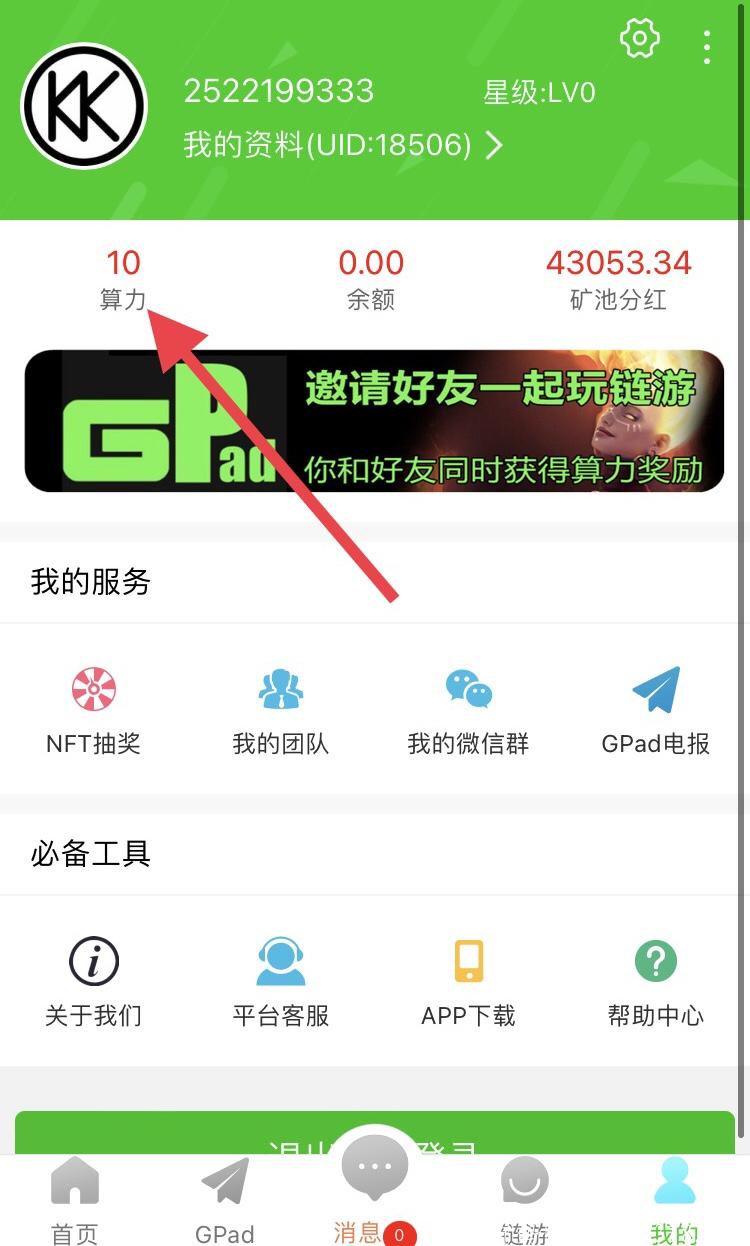This screenshot has width=750, height=1246.
Task: Open 关于我们
Action: coord(93,983)
